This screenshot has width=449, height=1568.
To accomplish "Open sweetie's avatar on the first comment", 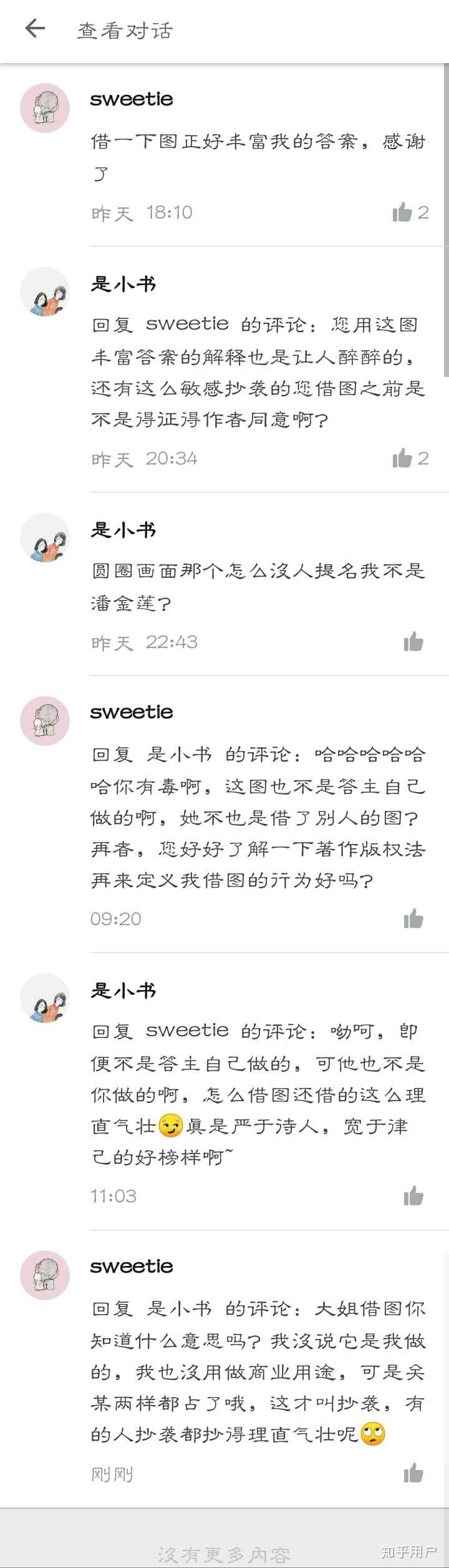I will (45, 107).
